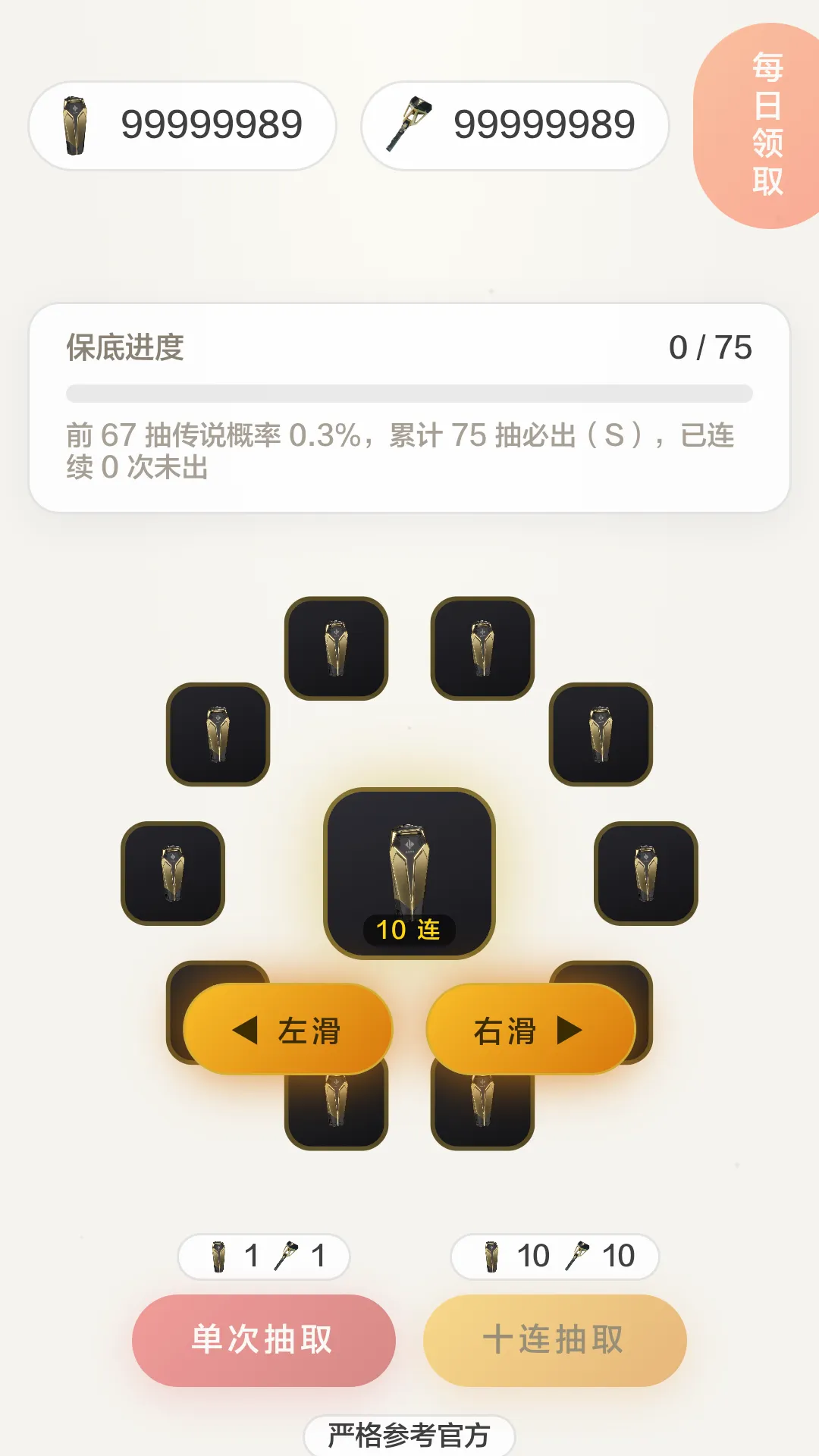Tap 右滑 to rotate right

tap(531, 1029)
